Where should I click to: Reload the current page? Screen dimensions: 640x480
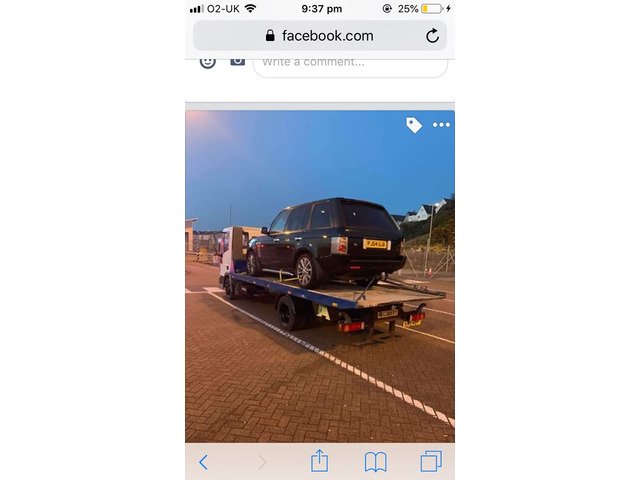tap(432, 36)
